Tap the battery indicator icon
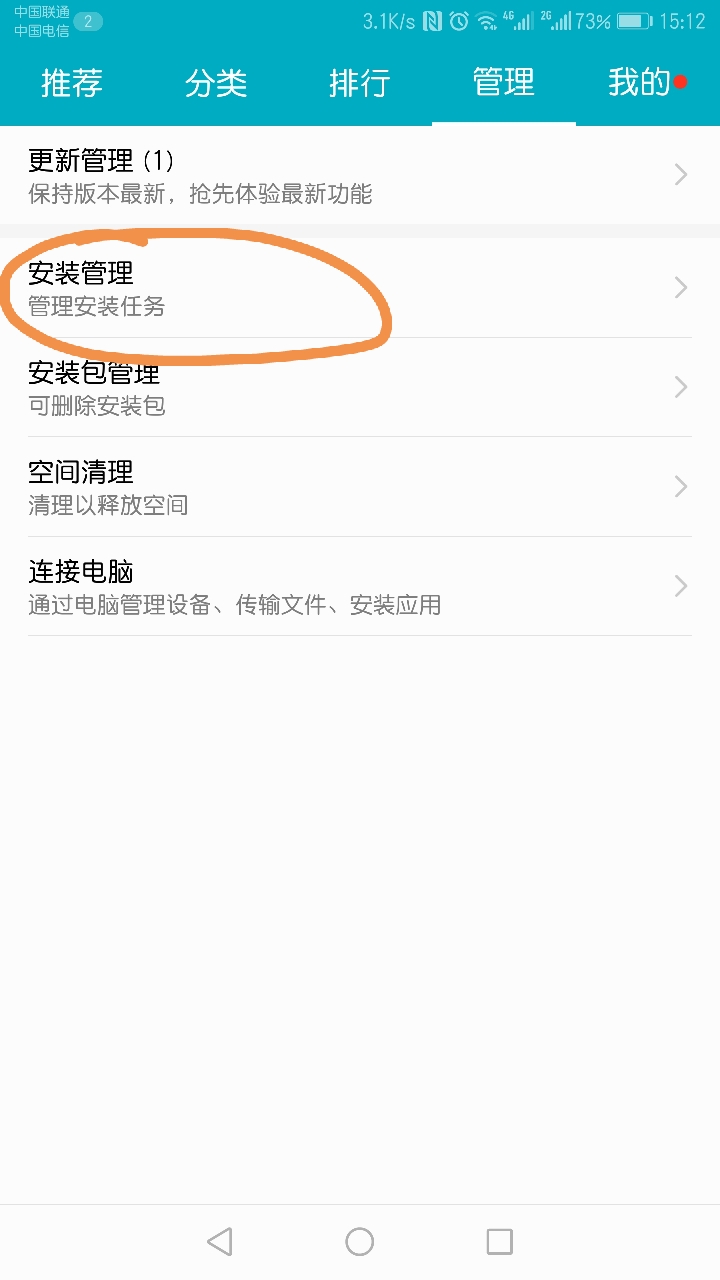This screenshot has height=1280, width=720. [x=635, y=20]
